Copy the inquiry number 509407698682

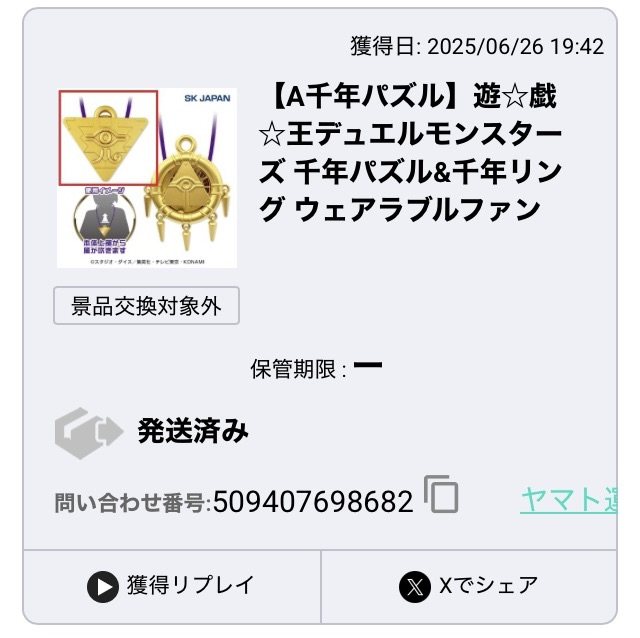click(441, 495)
